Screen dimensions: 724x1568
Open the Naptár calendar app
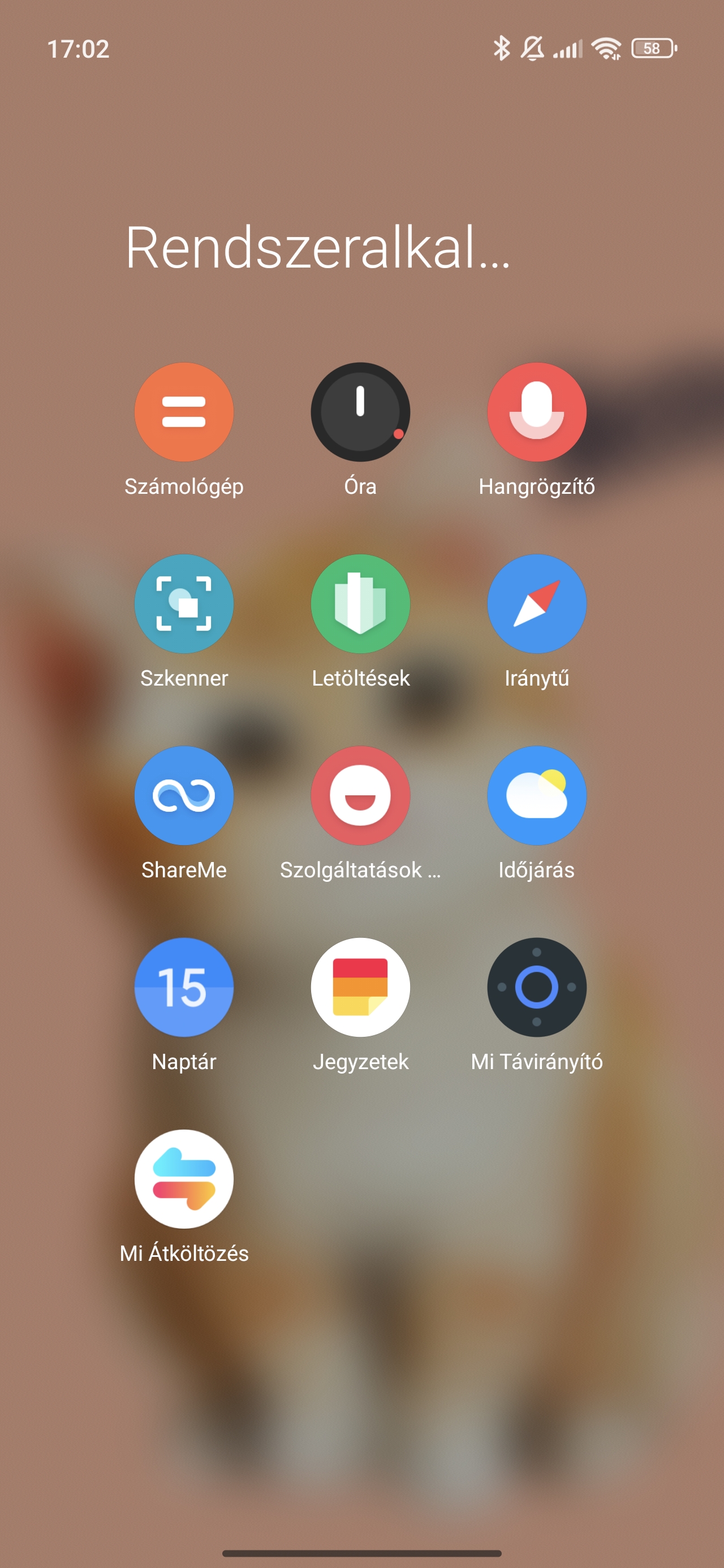(184, 987)
